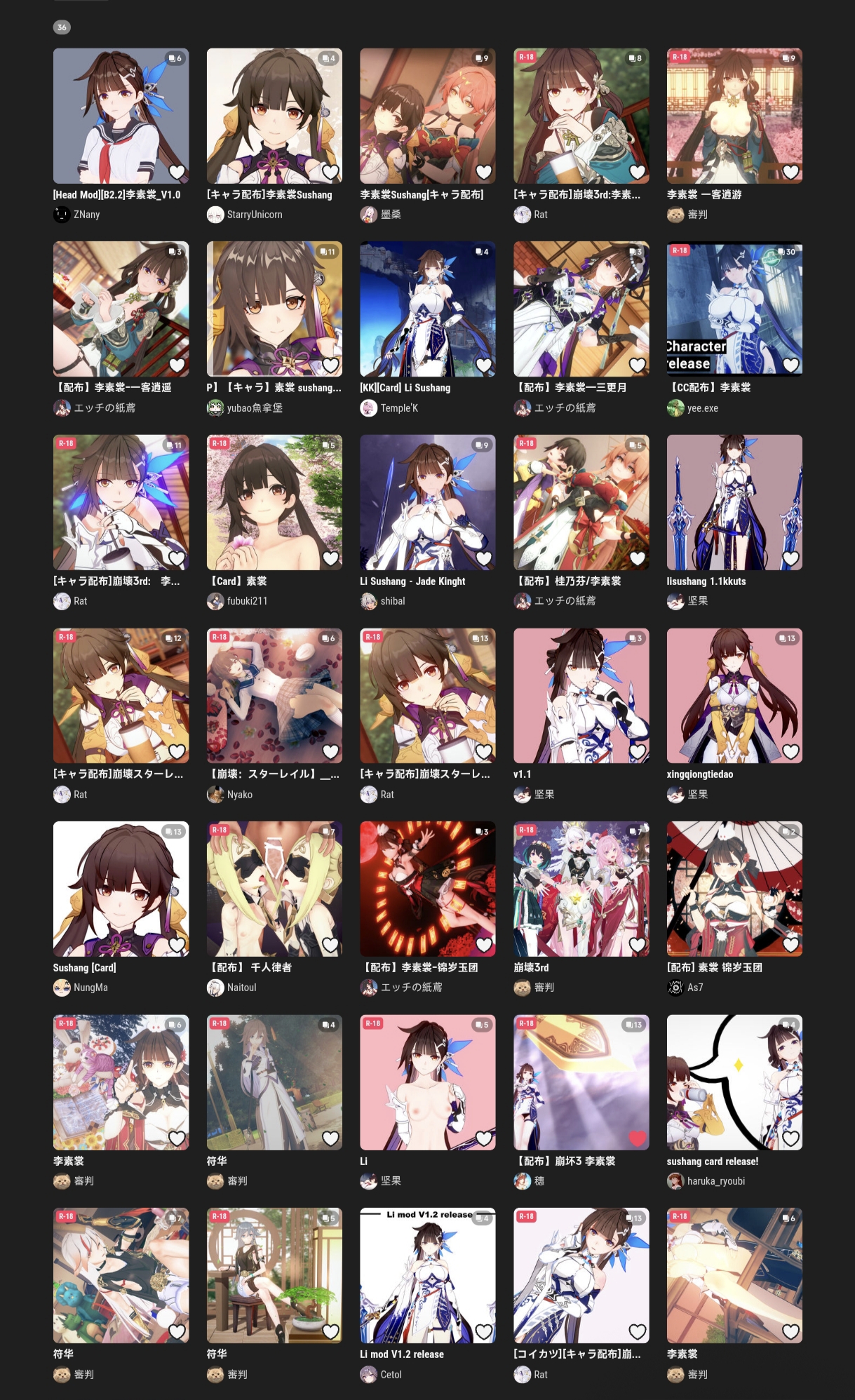Like the Li mod V1.2 release post
Image resolution: width=855 pixels, height=1400 pixels.
click(484, 1331)
